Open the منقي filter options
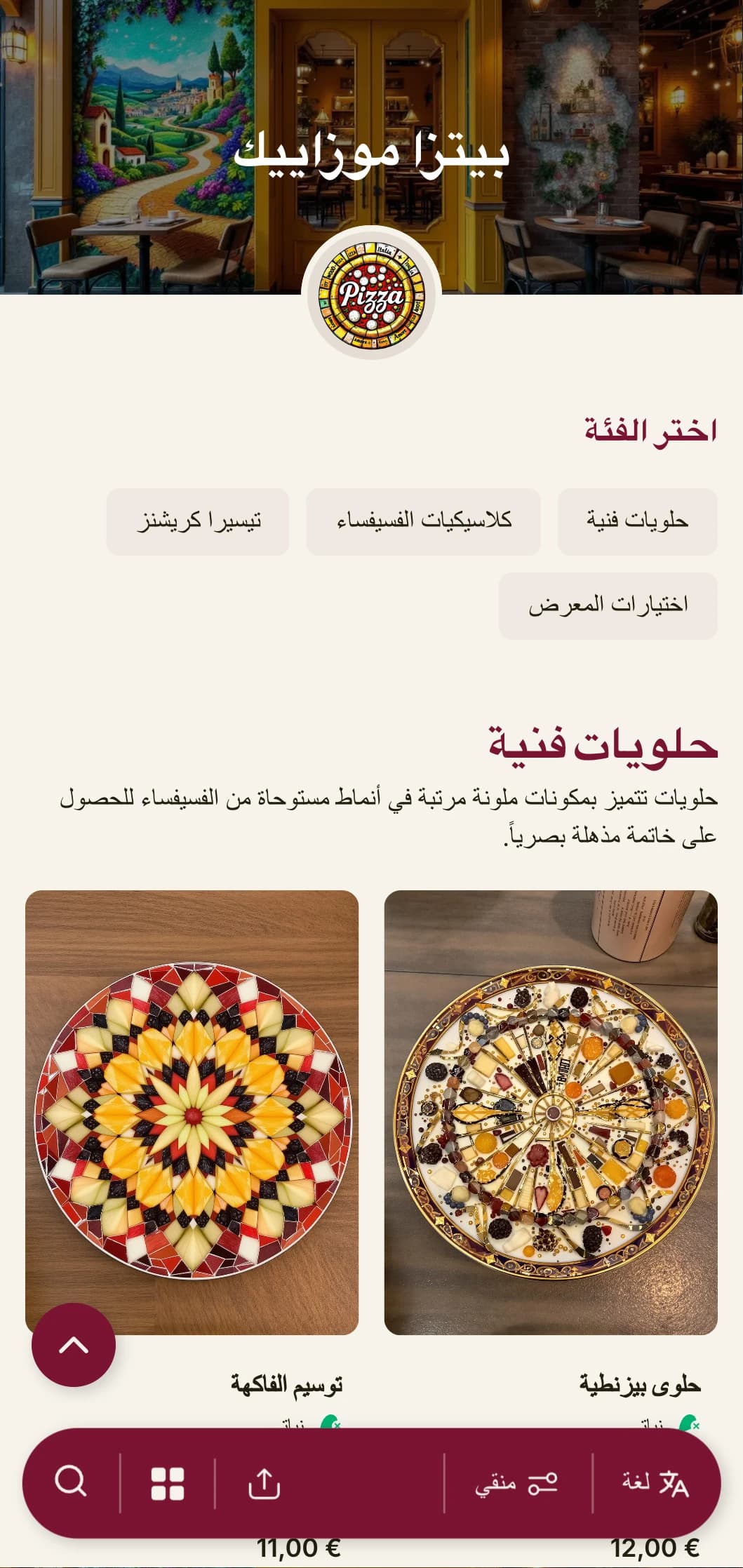The width and height of the screenshot is (743, 1568). [x=516, y=1483]
